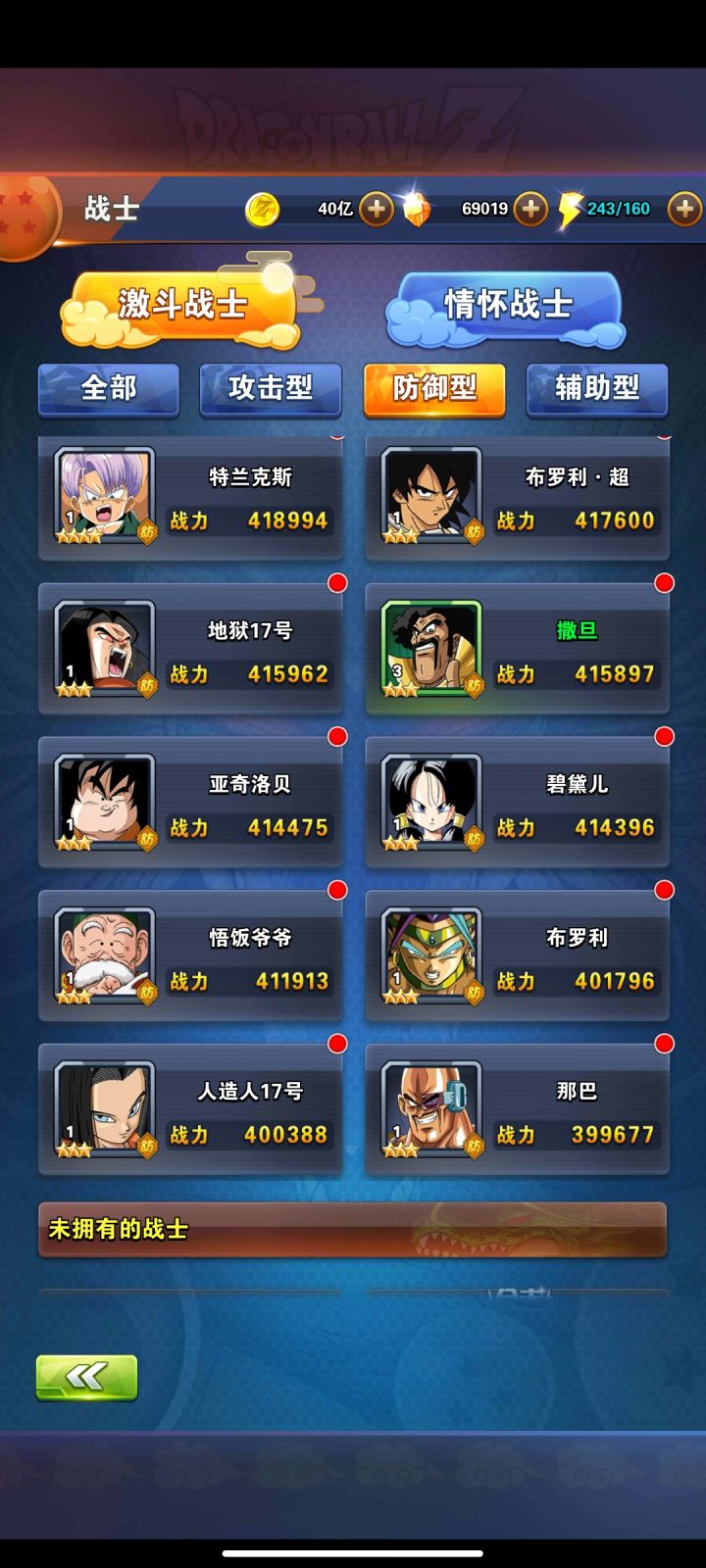Tap the plus button next to gold coins

coord(375,209)
